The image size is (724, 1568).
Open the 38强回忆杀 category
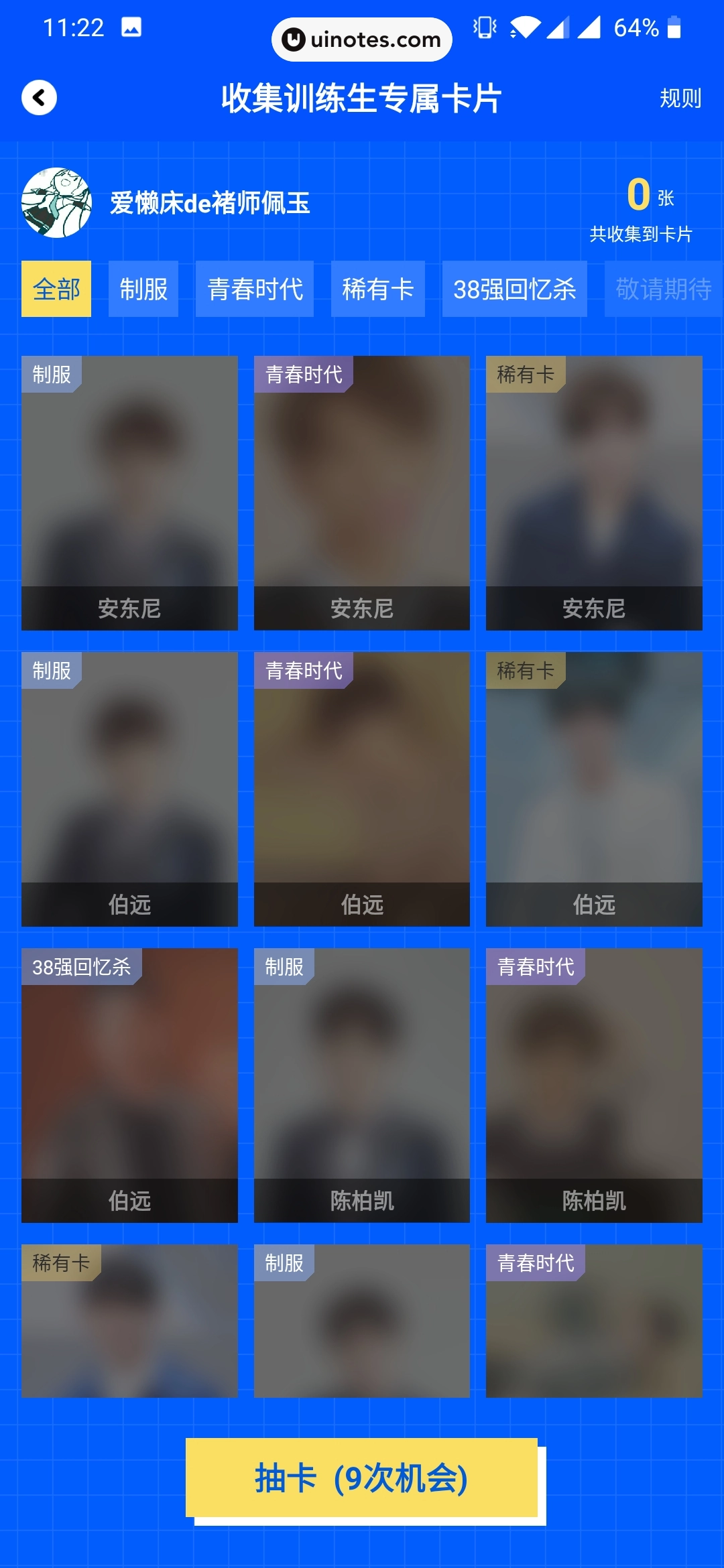click(x=515, y=288)
